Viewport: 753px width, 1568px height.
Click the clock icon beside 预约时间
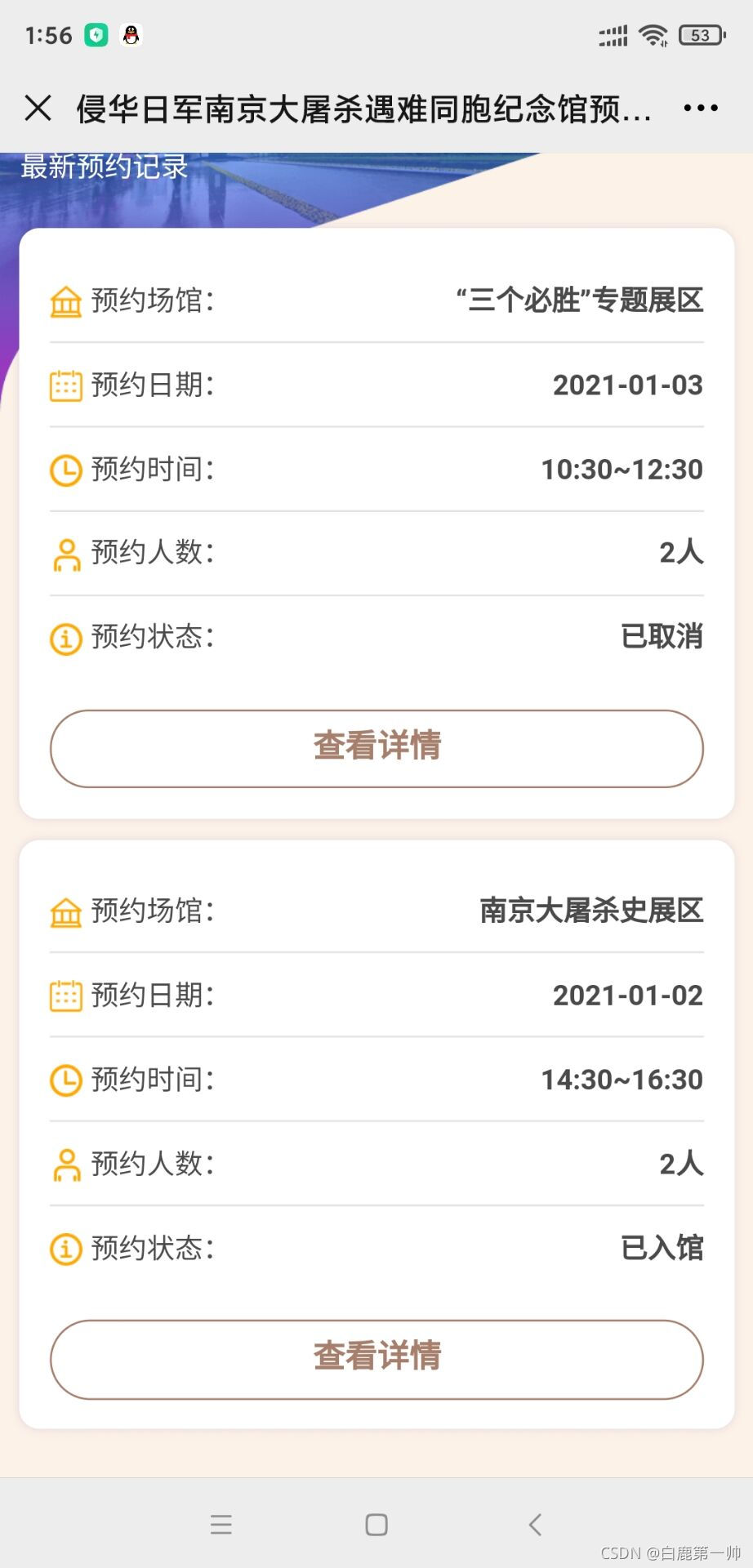point(66,469)
